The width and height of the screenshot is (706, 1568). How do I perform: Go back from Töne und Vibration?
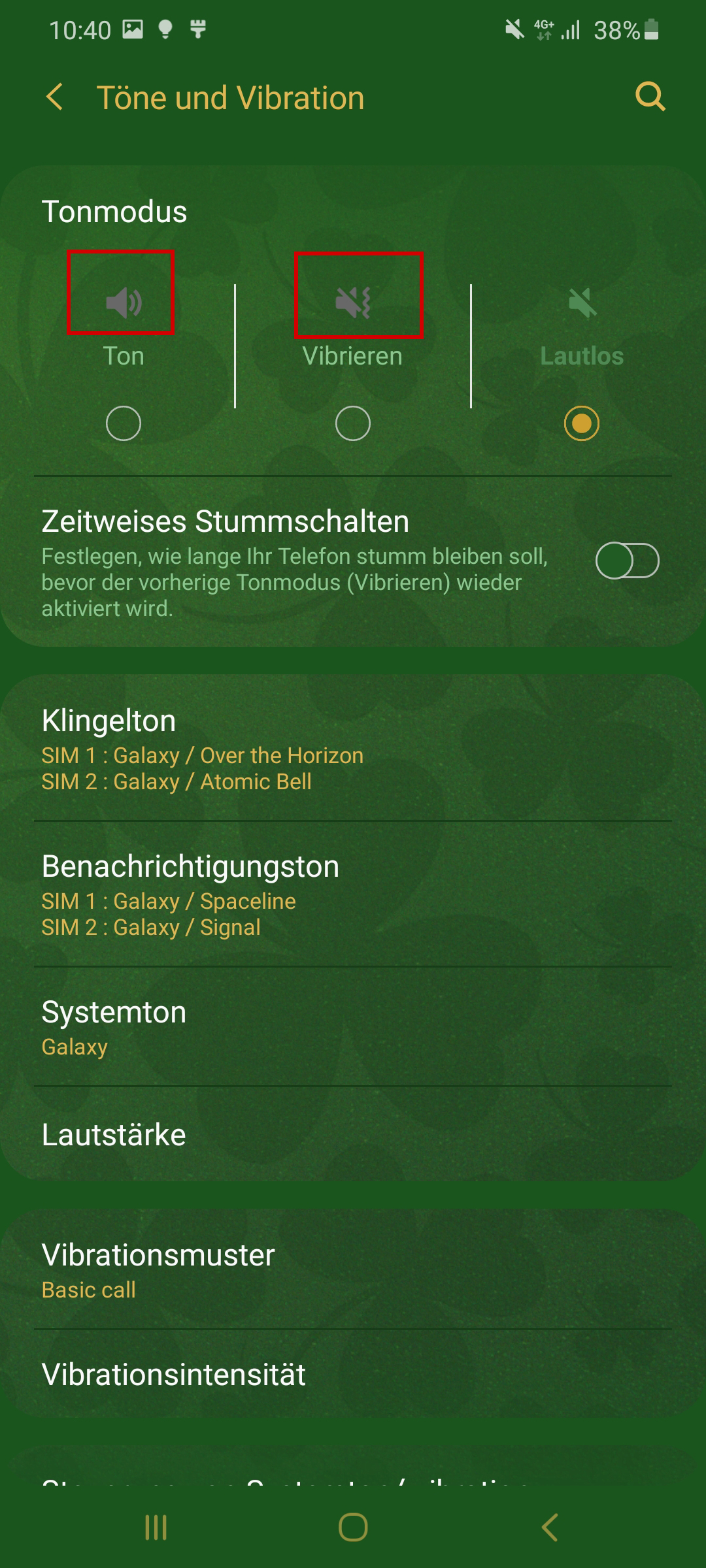(55, 97)
